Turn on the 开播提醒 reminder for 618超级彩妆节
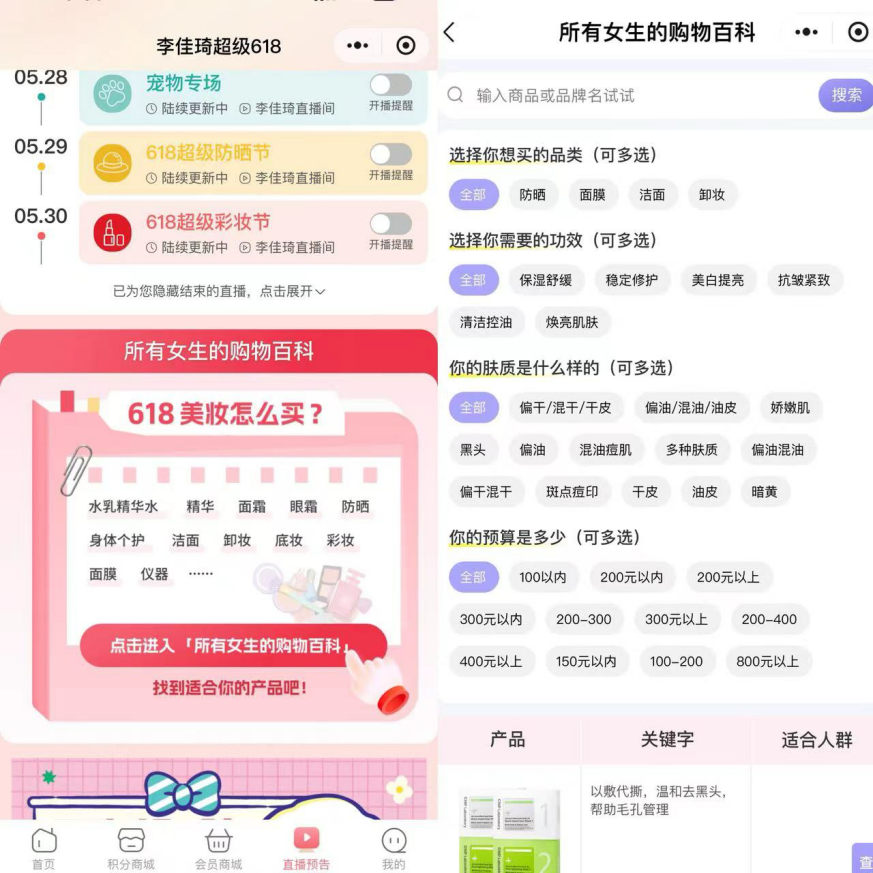This screenshot has height=873, width=873. click(390, 223)
